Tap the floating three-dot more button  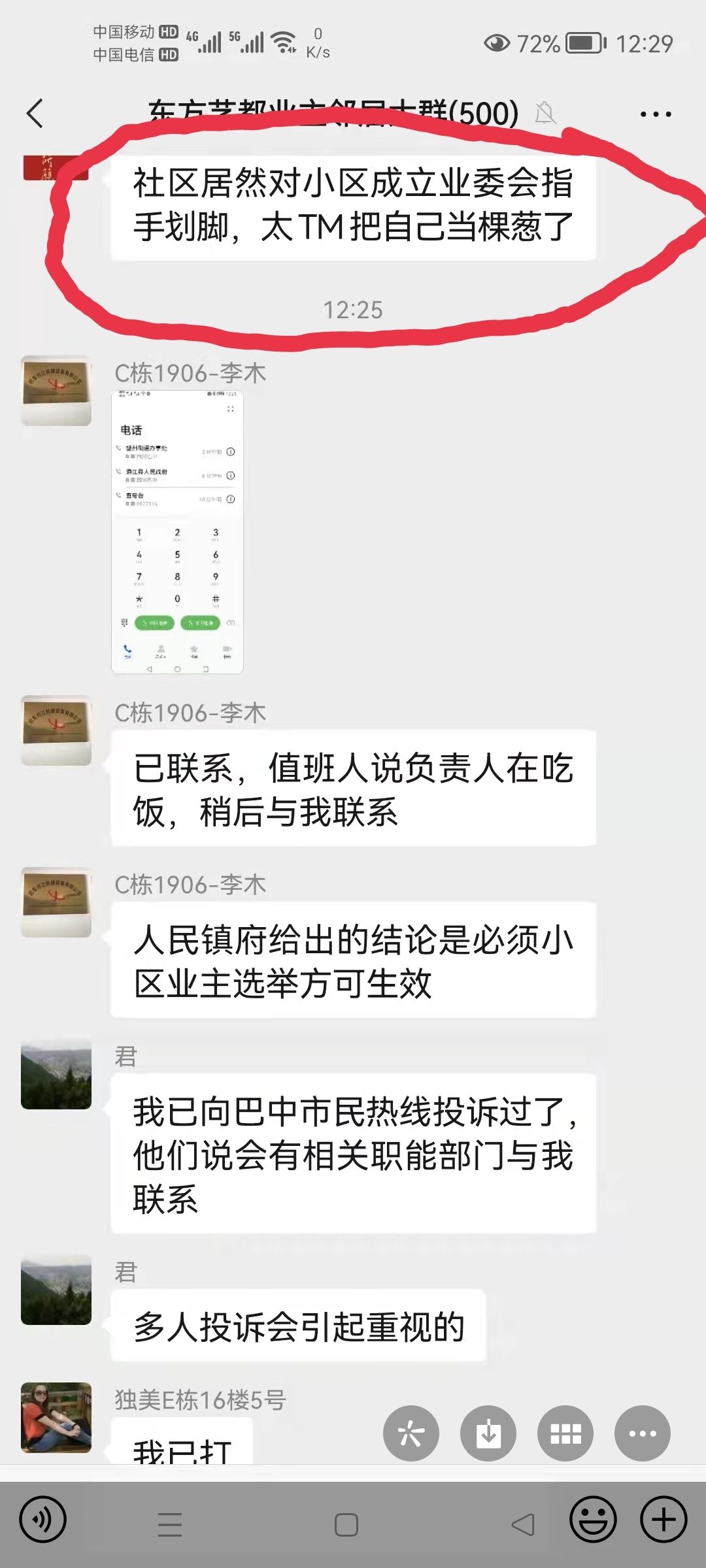coord(643,1433)
